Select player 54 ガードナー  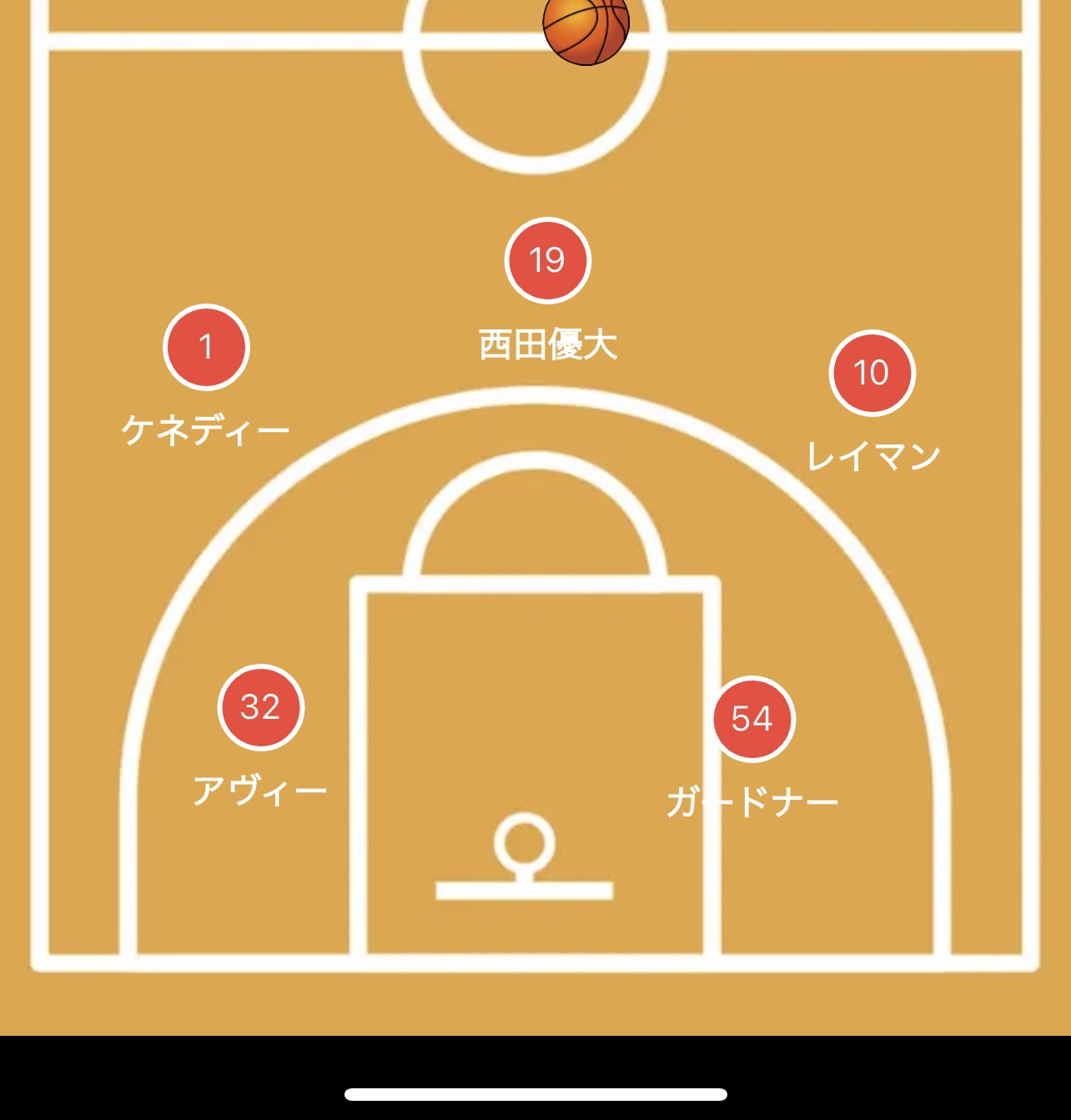point(753,719)
